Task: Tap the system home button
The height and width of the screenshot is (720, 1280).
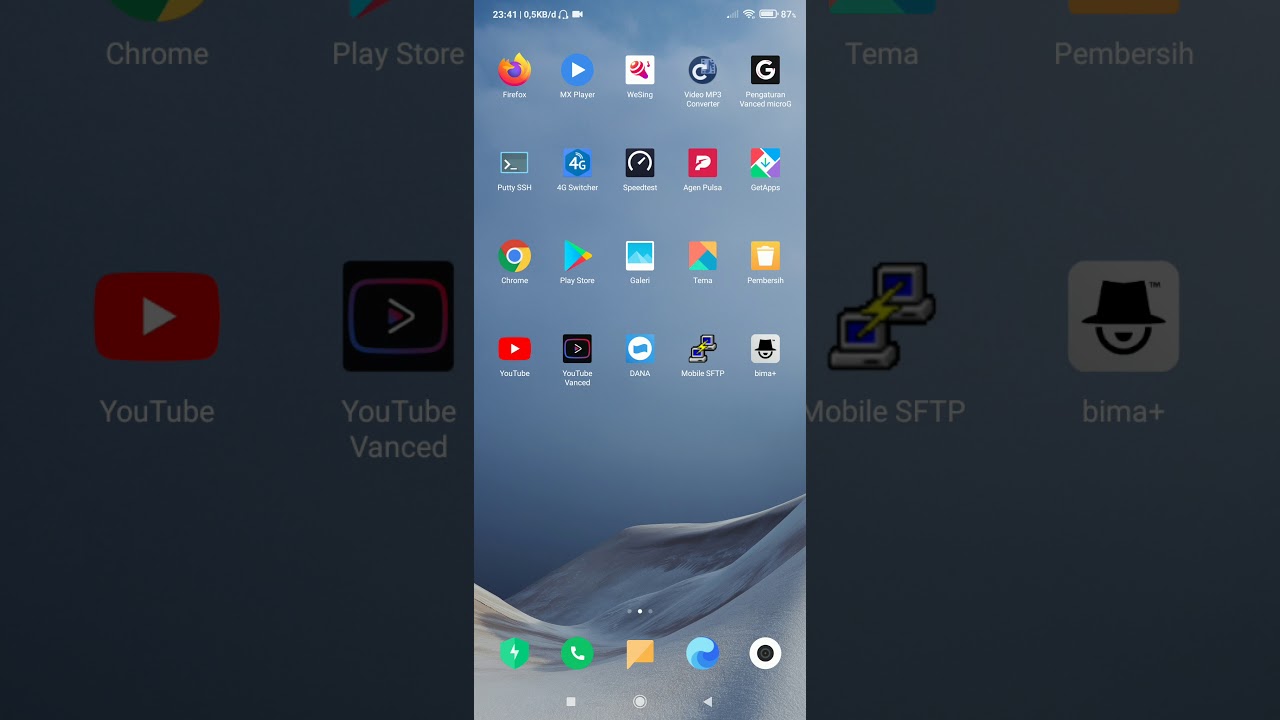Action: 640,702
